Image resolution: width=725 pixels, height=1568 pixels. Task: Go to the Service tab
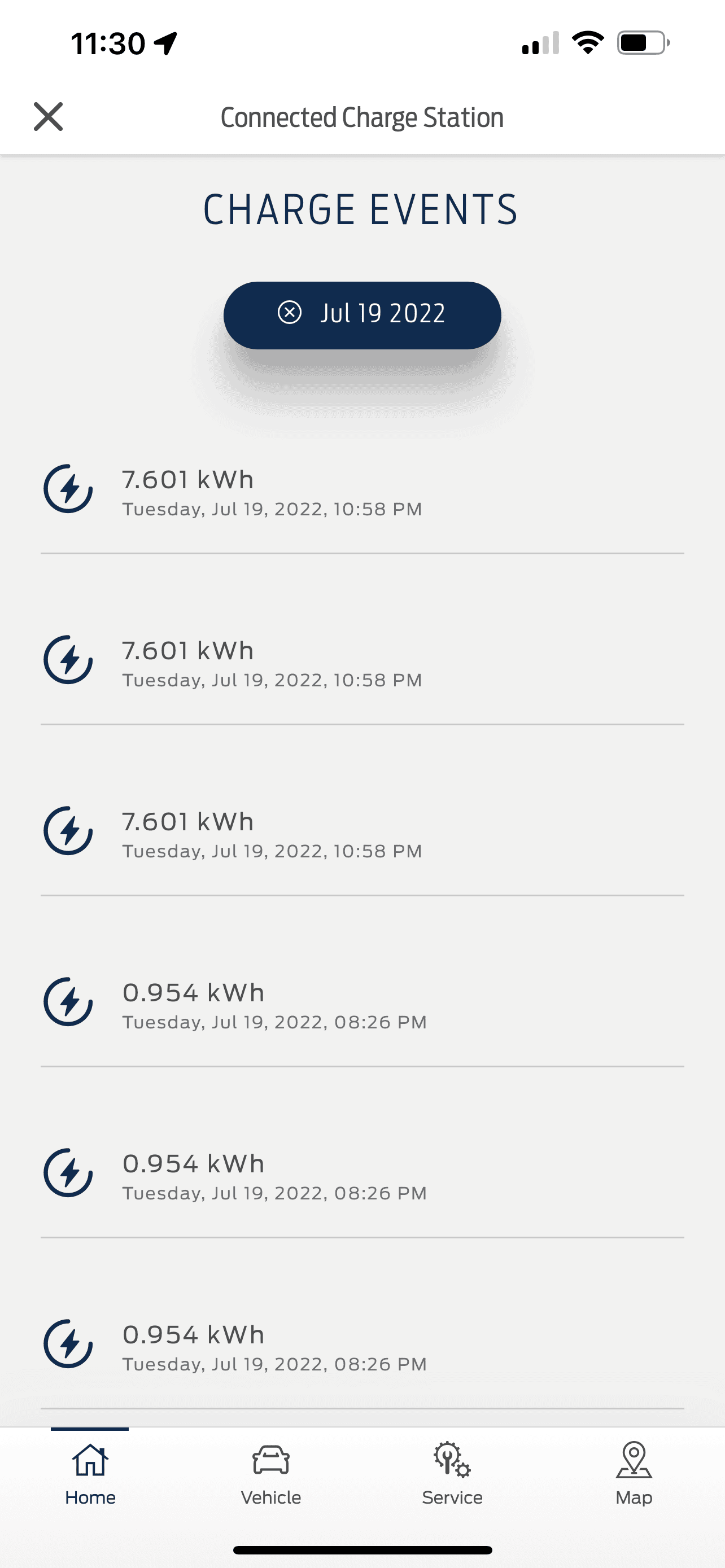[452, 1474]
